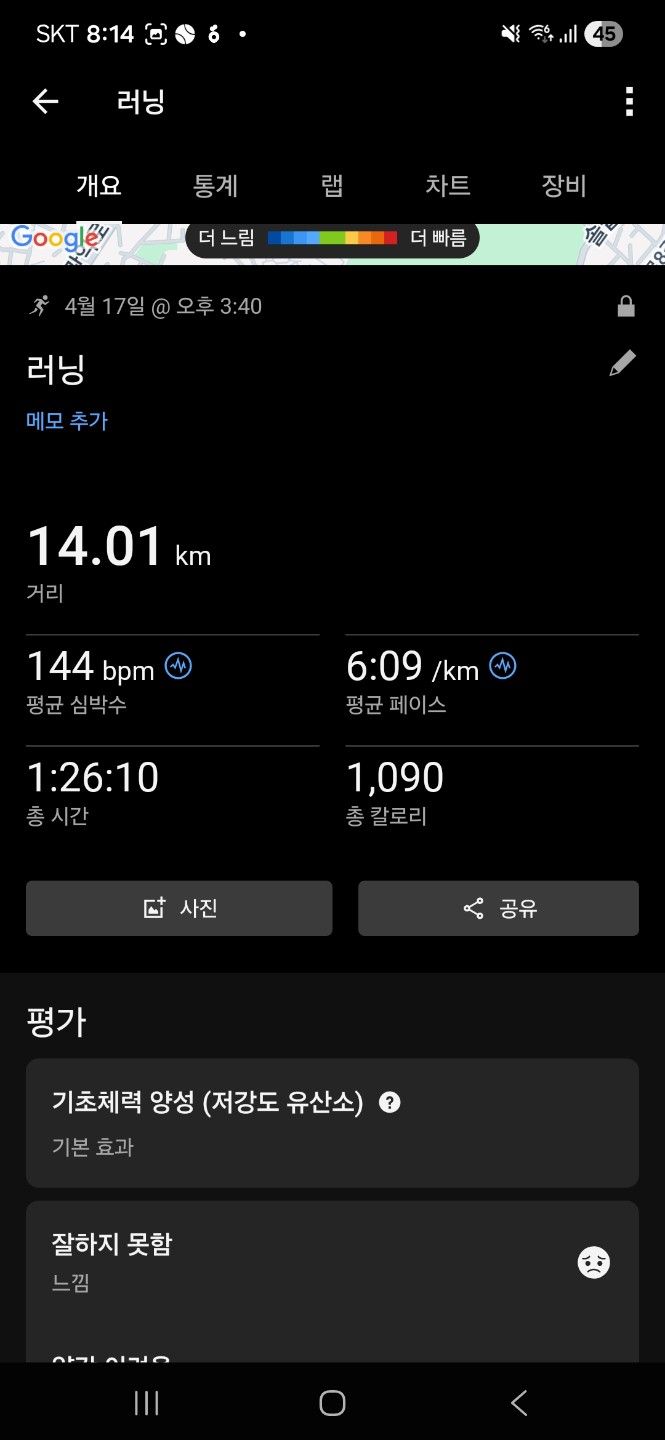Switch to the 통계 tab
The image size is (665, 1440).
(215, 185)
